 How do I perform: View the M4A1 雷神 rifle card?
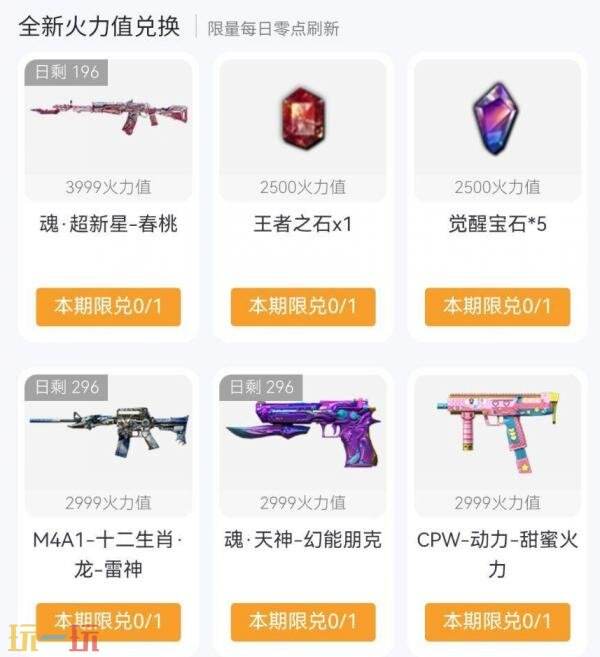click(x=108, y=432)
